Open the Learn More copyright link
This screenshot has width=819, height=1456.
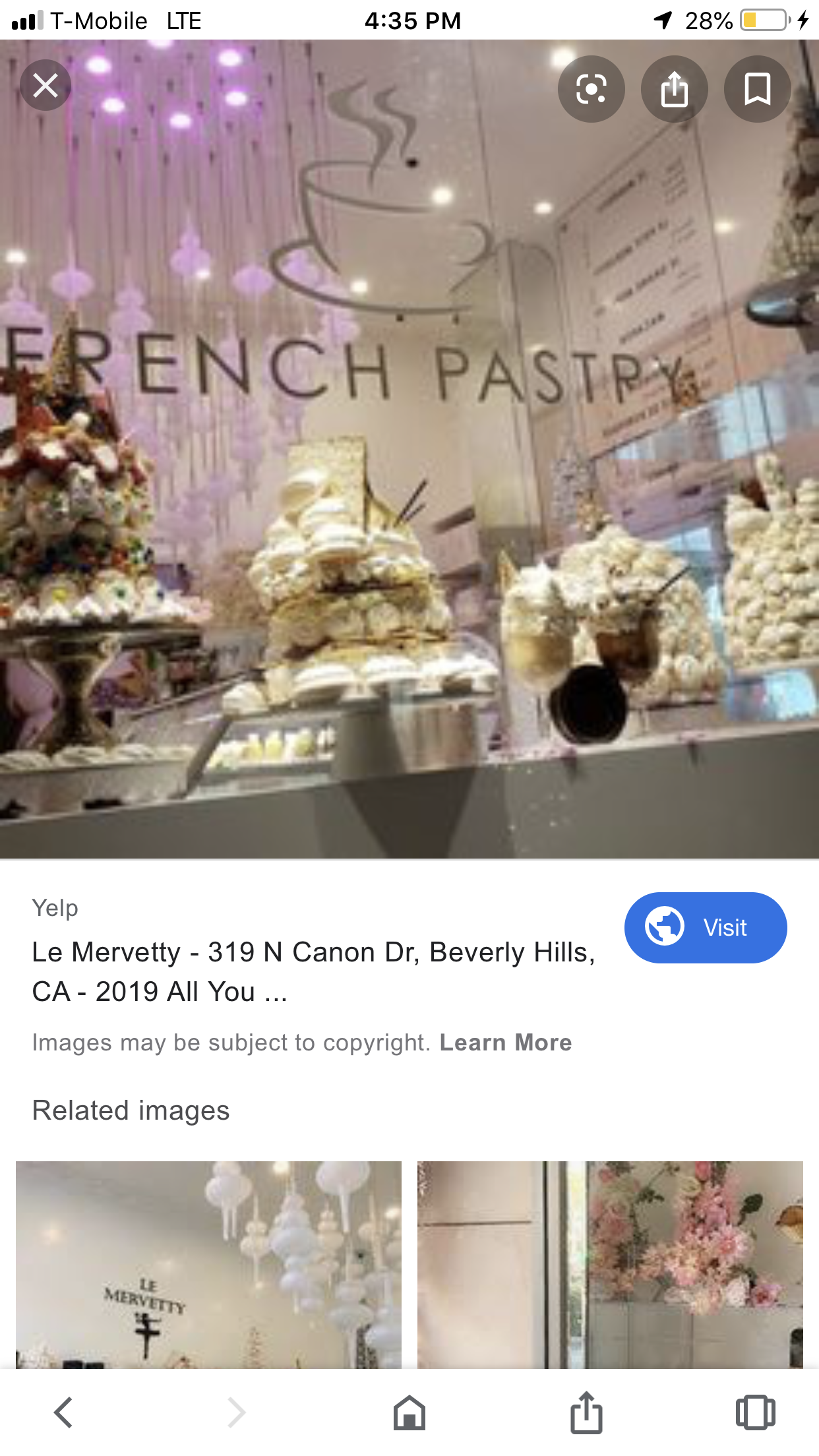point(505,1043)
